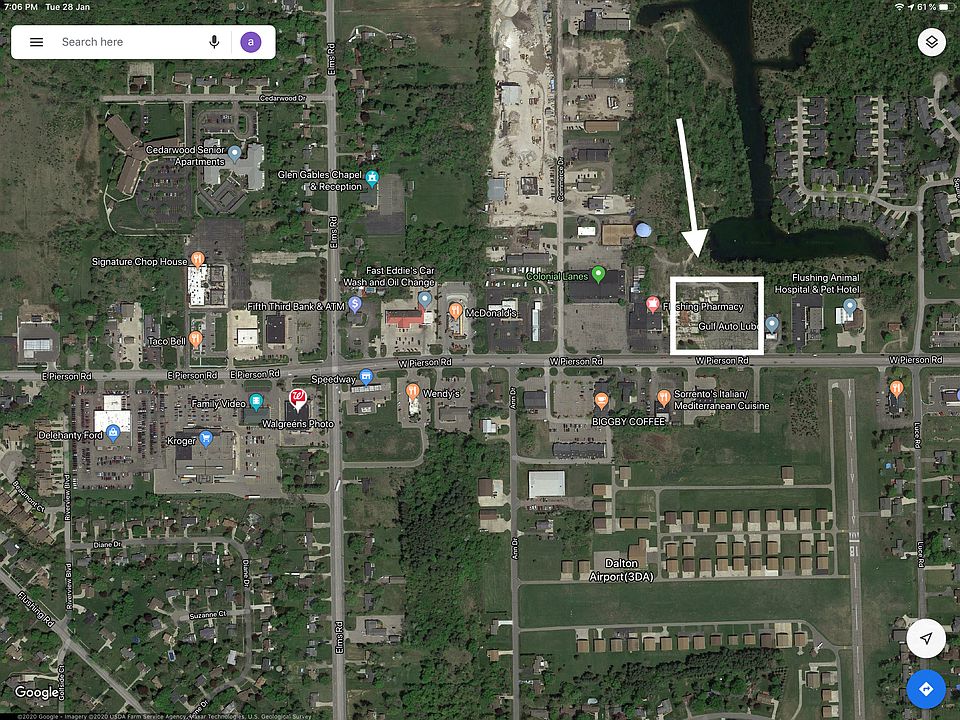Viewport: 960px width, 720px height.
Task: Center map on my location
Action: [x=926, y=638]
